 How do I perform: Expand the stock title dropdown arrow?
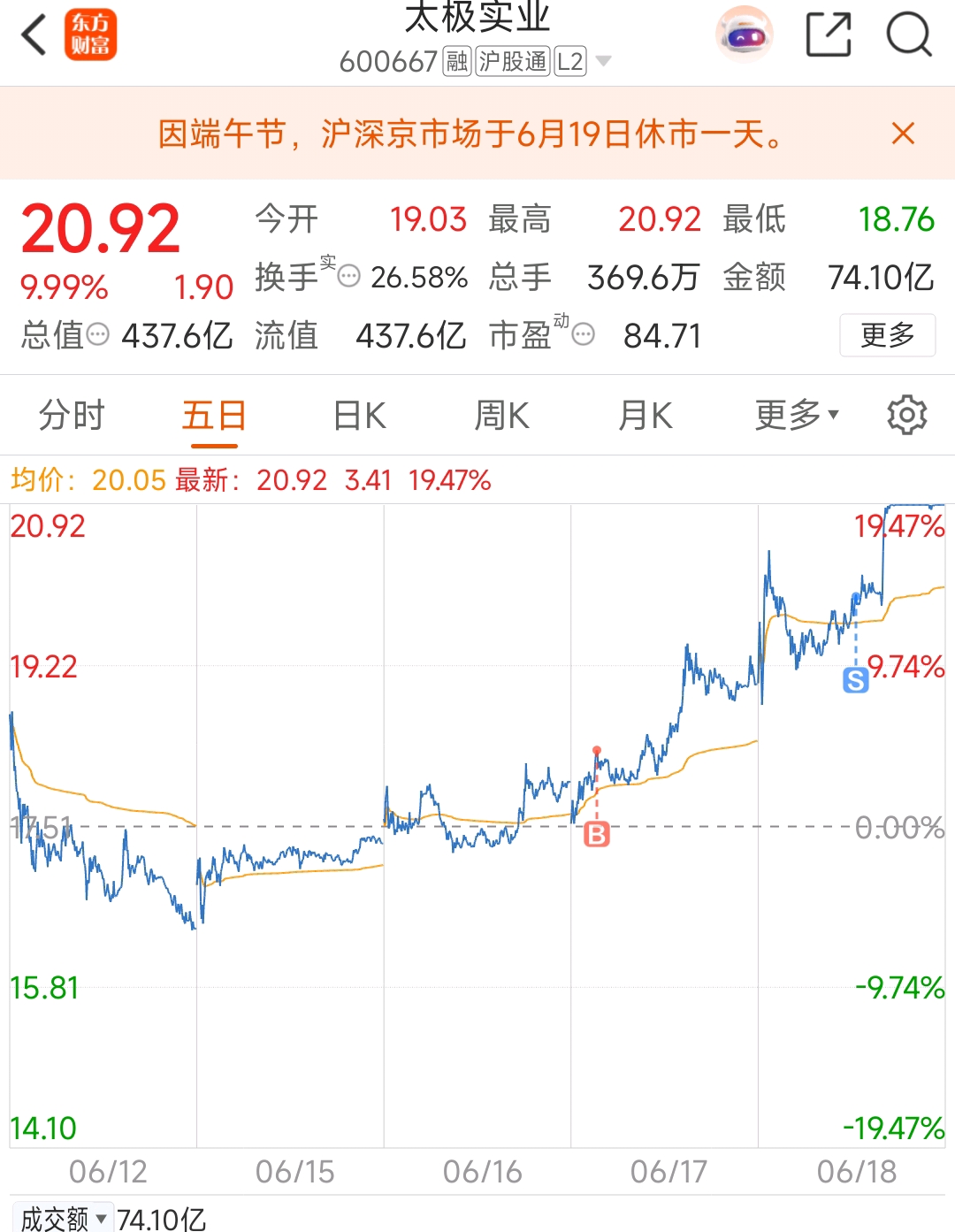coord(604,61)
